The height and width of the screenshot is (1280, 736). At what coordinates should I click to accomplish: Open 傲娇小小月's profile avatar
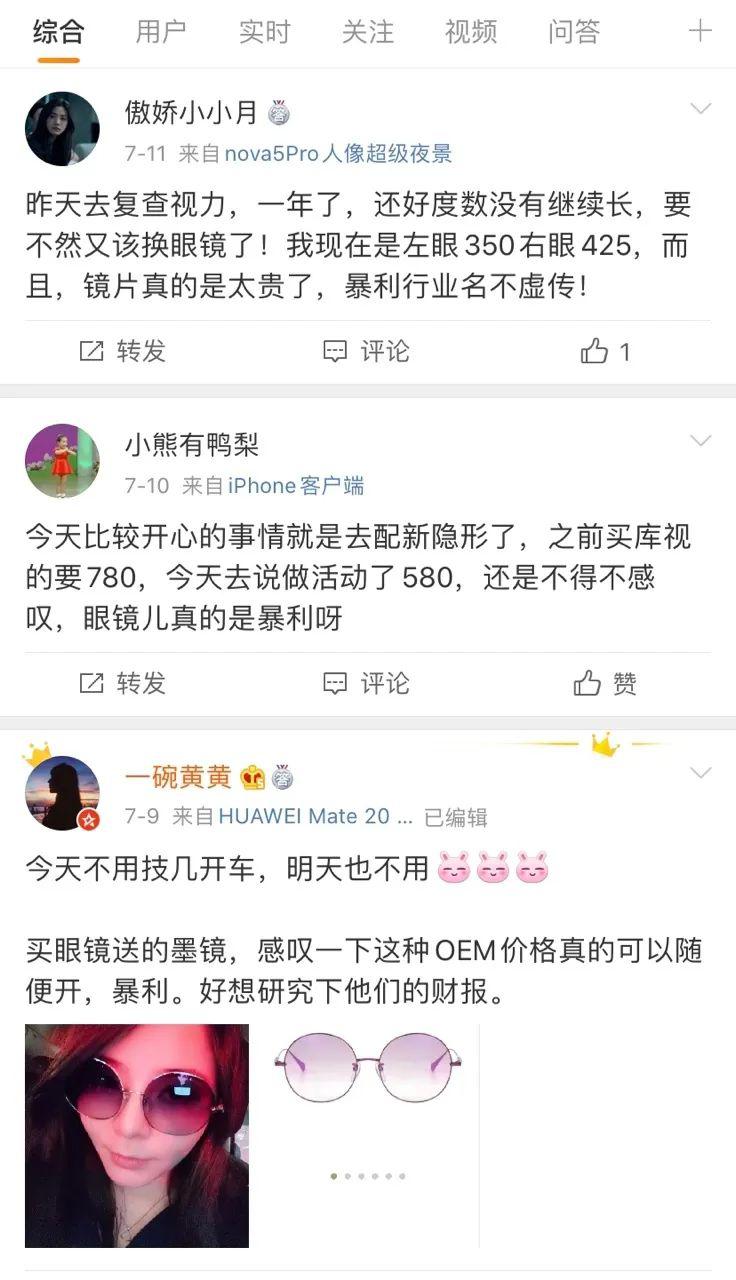(x=62, y=129)
